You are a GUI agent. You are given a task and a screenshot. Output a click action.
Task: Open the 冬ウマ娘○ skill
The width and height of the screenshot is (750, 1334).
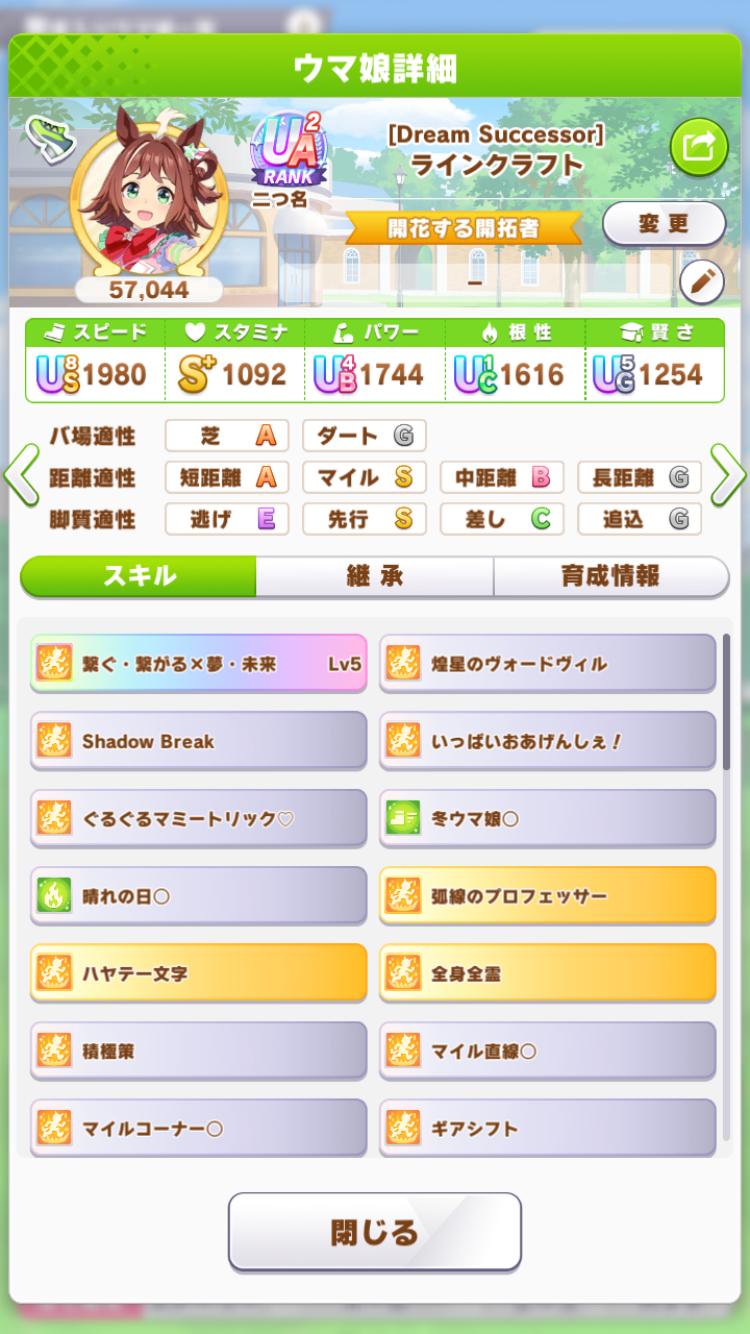pos(547,818)
